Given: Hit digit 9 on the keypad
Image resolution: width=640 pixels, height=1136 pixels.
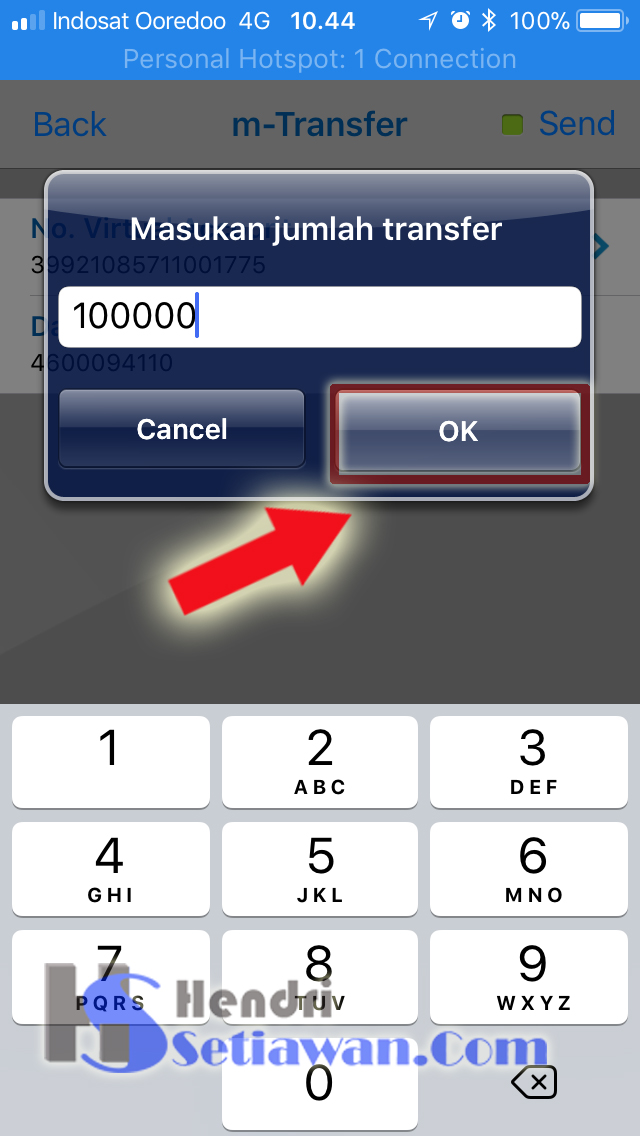Looking at the screenshot, I should coord(532,976).
